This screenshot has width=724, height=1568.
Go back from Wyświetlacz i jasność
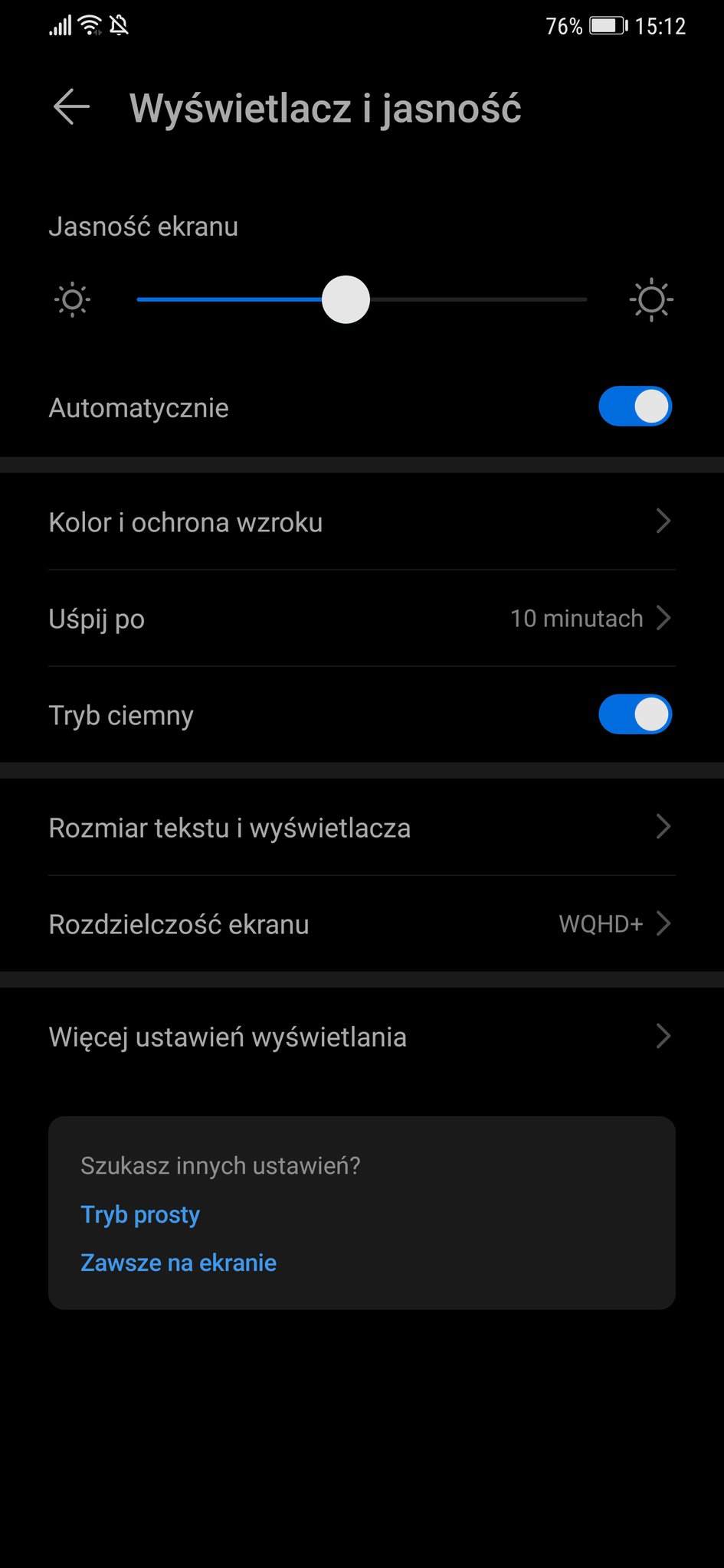[71, 106]
